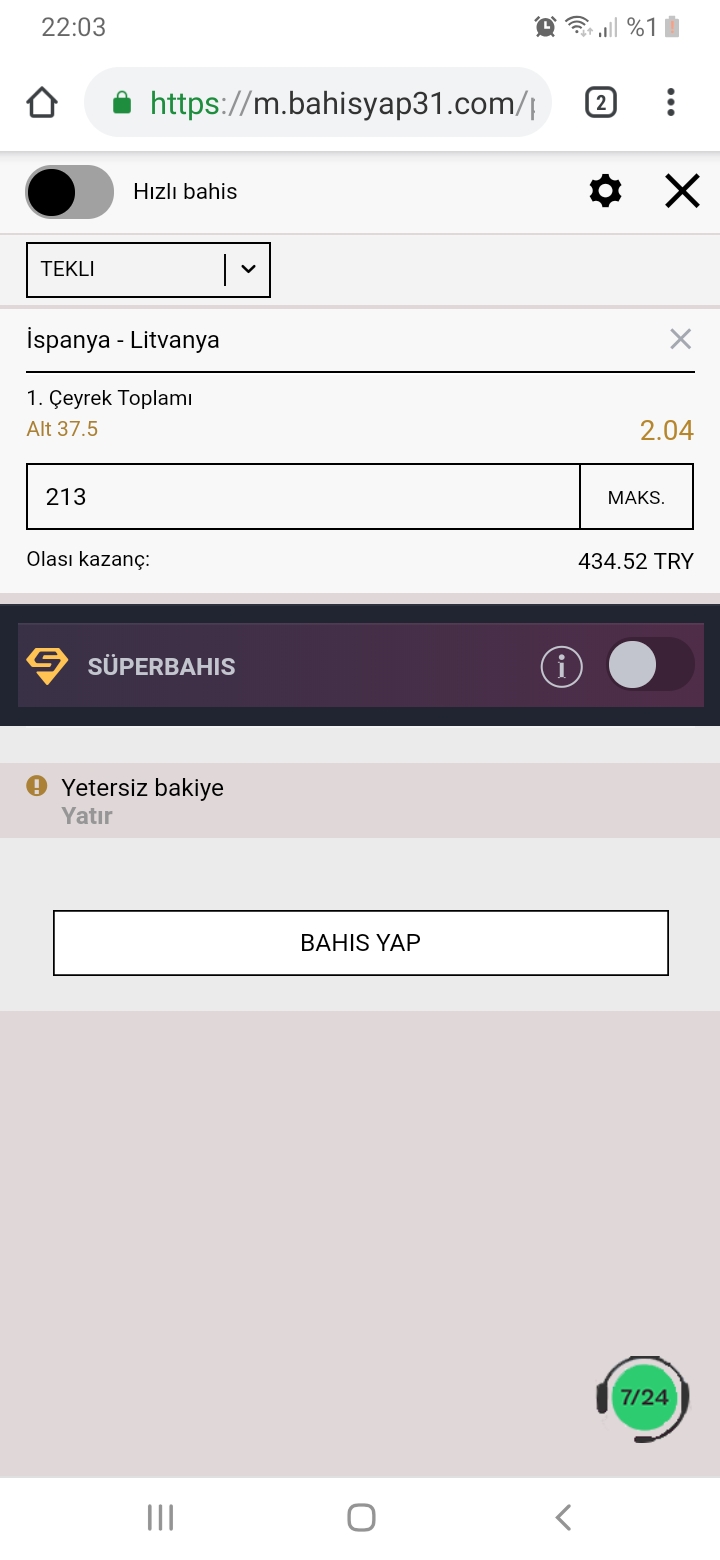
Task: Open the Süperbahis info icon
Action: tap(561, 666)
